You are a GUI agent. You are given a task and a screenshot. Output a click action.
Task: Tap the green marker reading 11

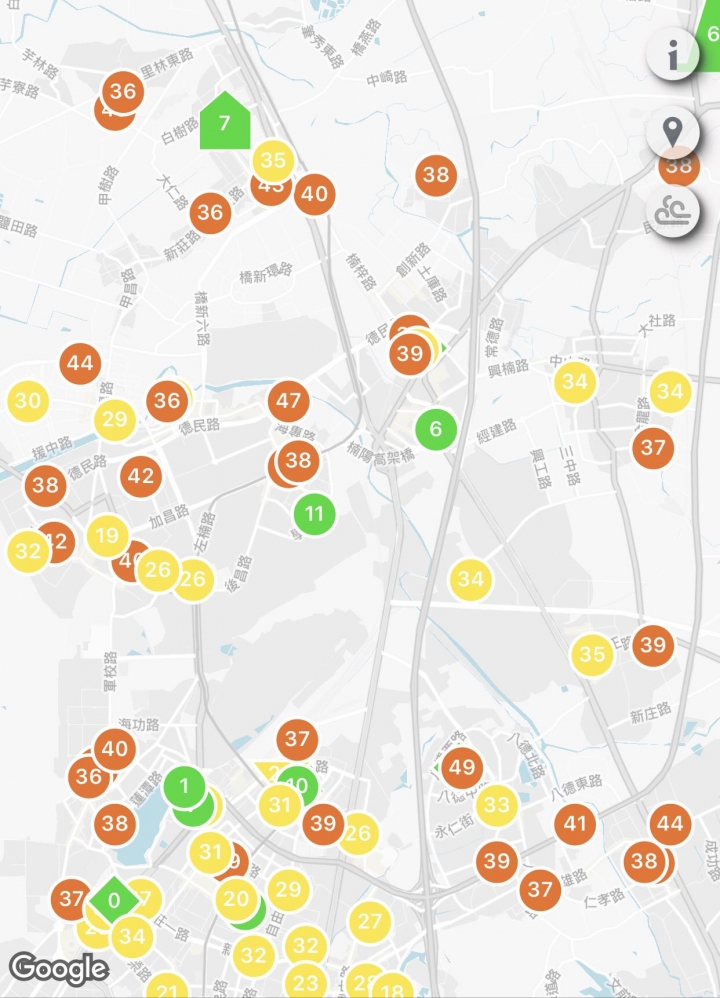click(315, 514)
